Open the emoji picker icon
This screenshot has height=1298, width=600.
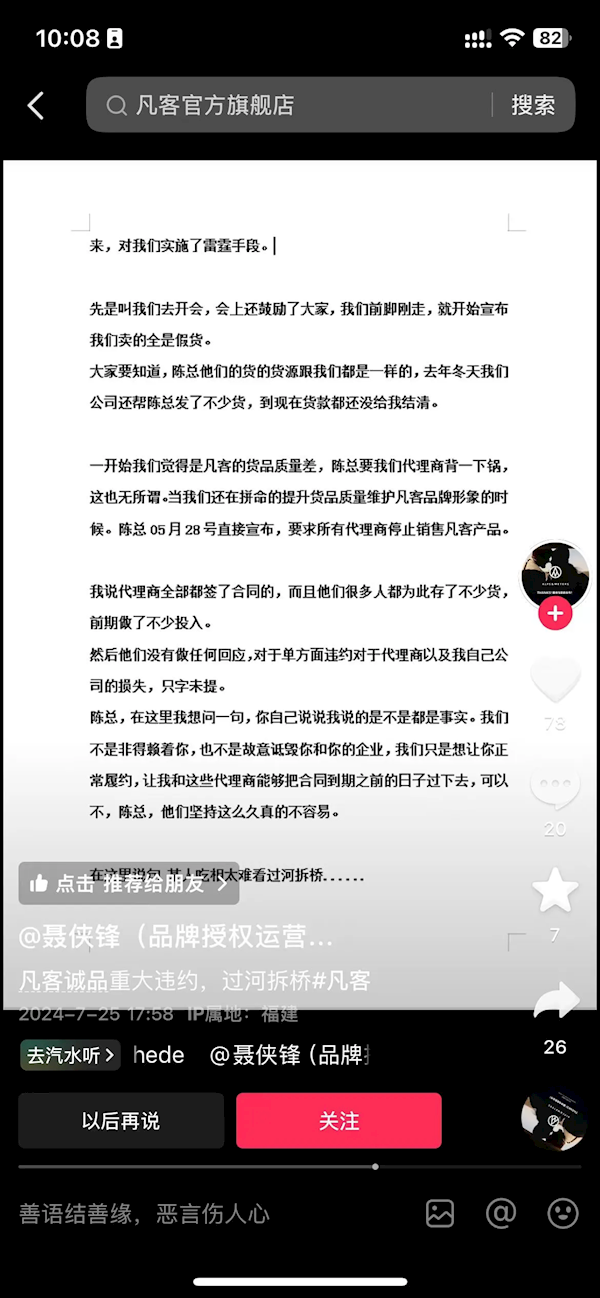click(563, 1214)
